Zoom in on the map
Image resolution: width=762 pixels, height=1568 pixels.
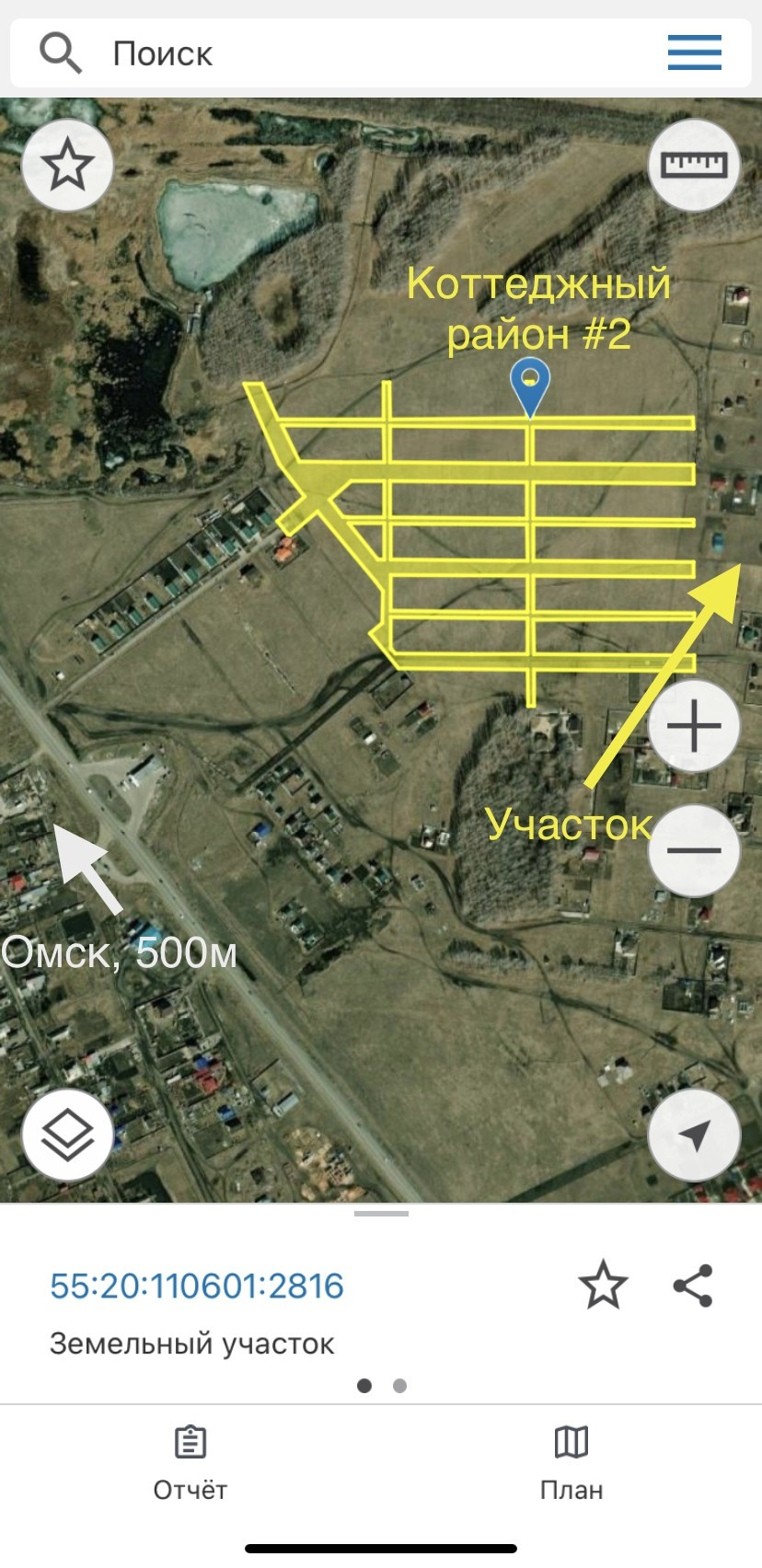(694, 726)
